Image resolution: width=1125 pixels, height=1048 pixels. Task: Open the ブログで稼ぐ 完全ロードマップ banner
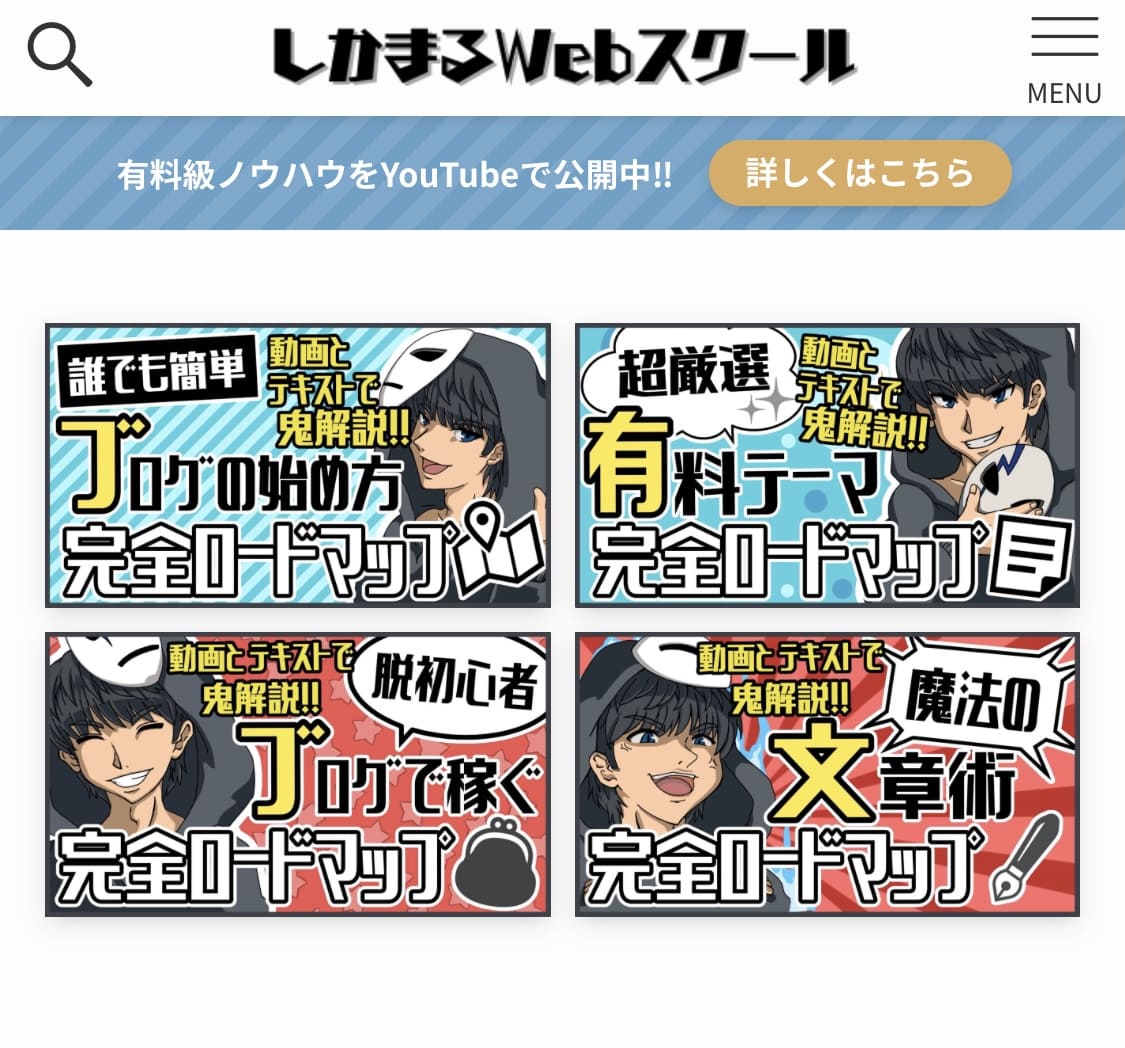click(x=298, y=774)
